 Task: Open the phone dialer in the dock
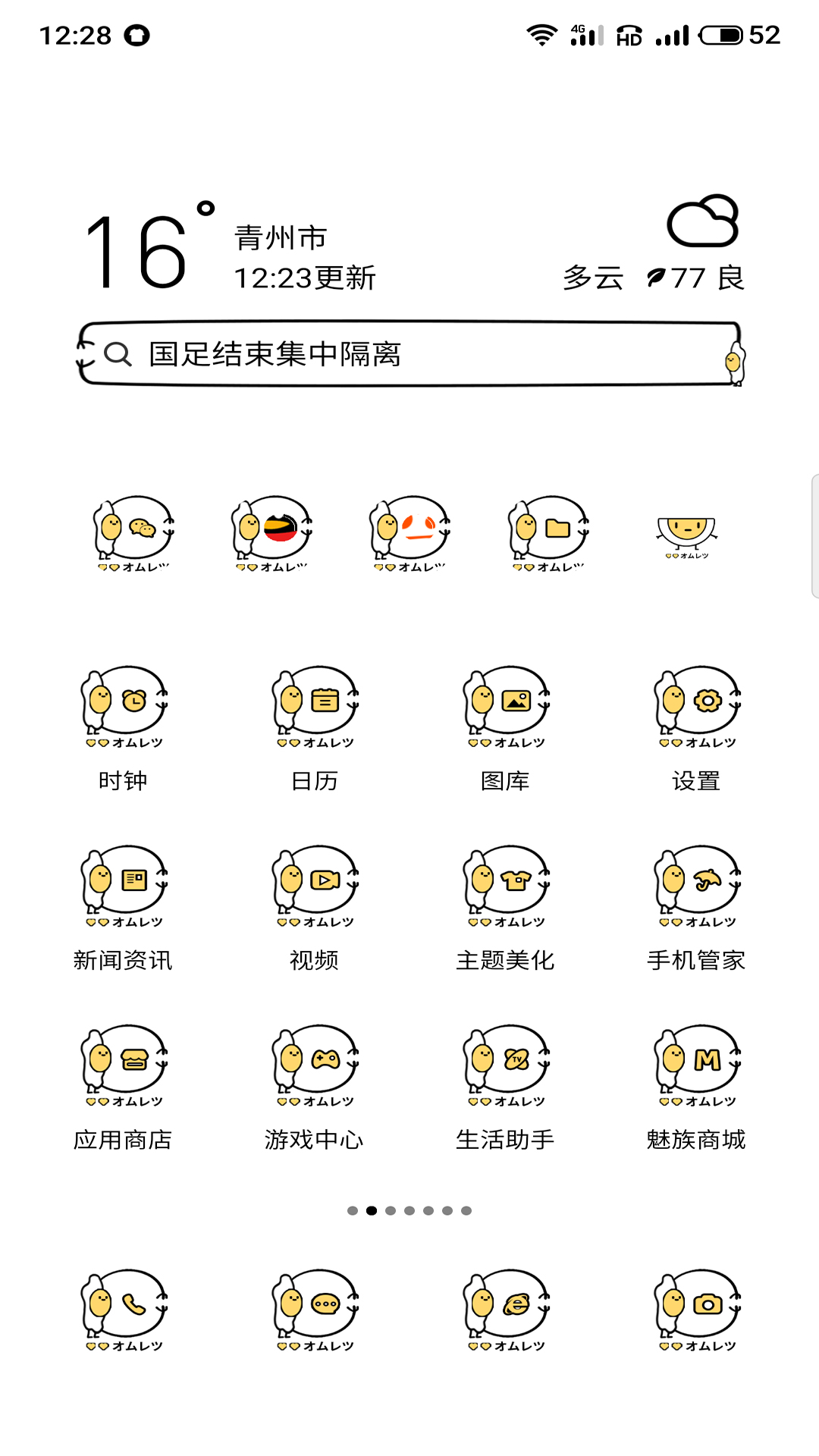[x=124, y=1310]
